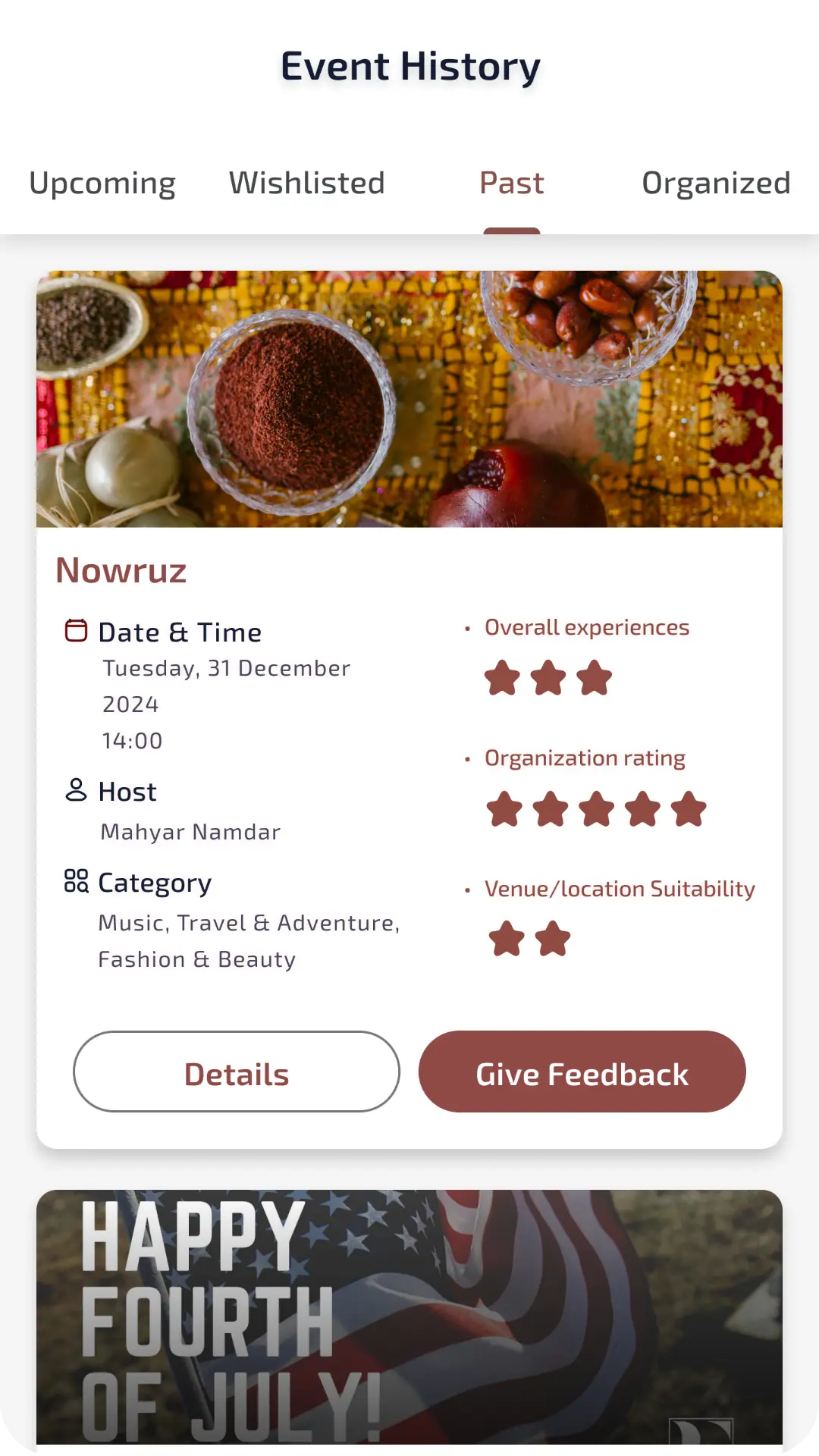
Task: Open the Wishlisted tab
Action: 307,184
